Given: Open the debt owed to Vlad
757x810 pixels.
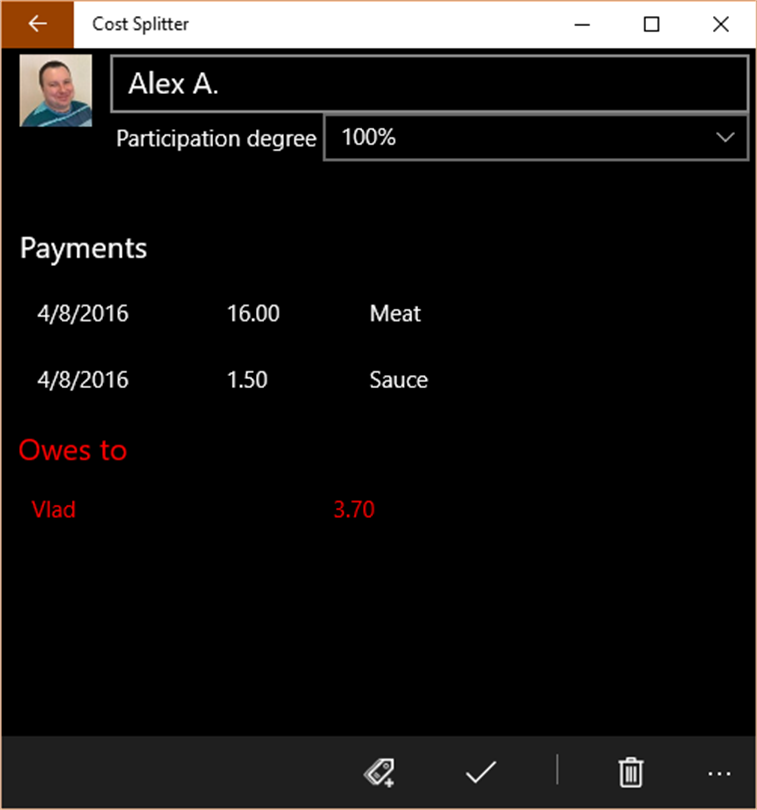Looking at the screenshot, I should tap(200, 510).
